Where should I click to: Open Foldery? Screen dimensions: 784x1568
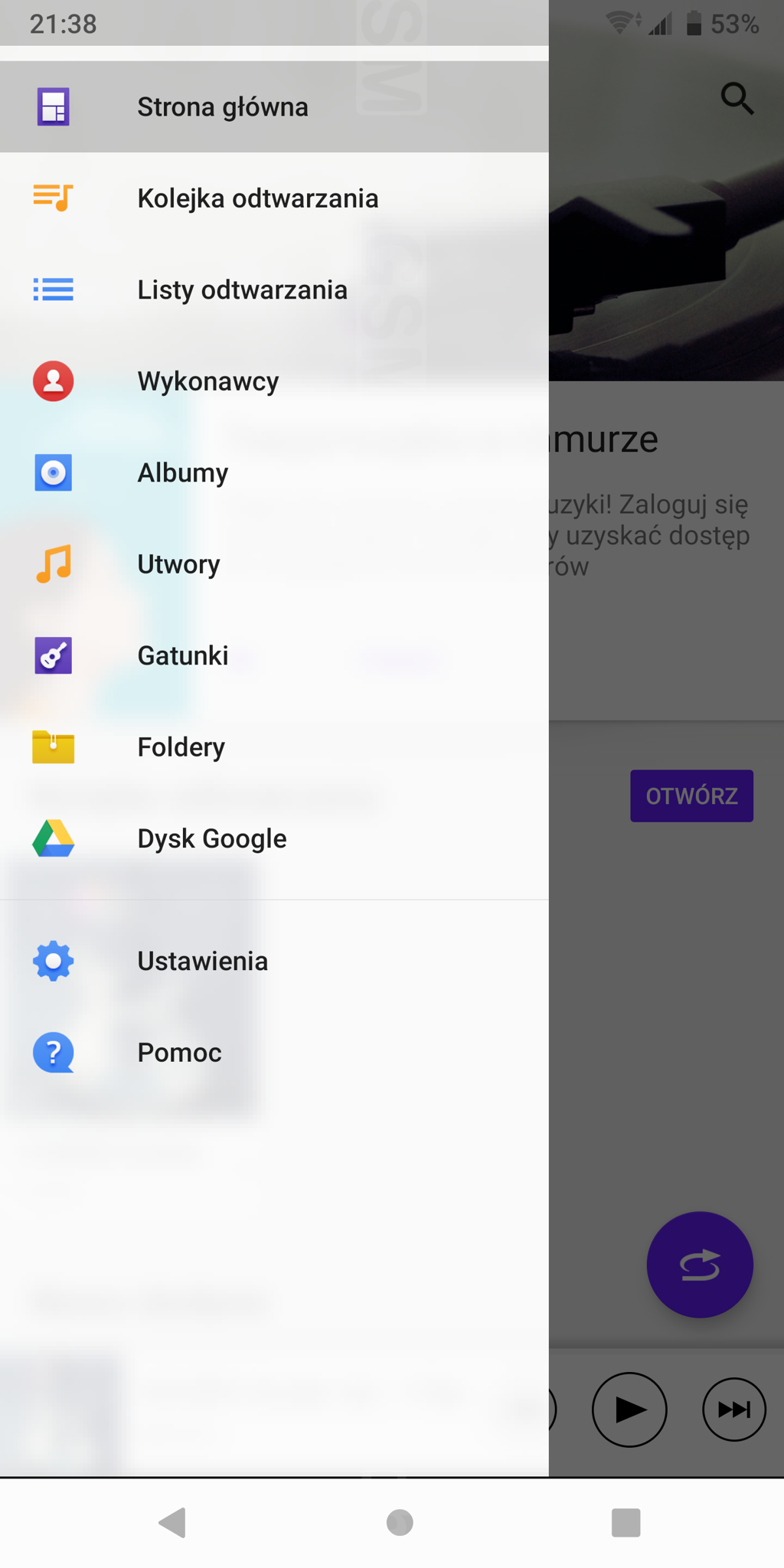point(274,747)
